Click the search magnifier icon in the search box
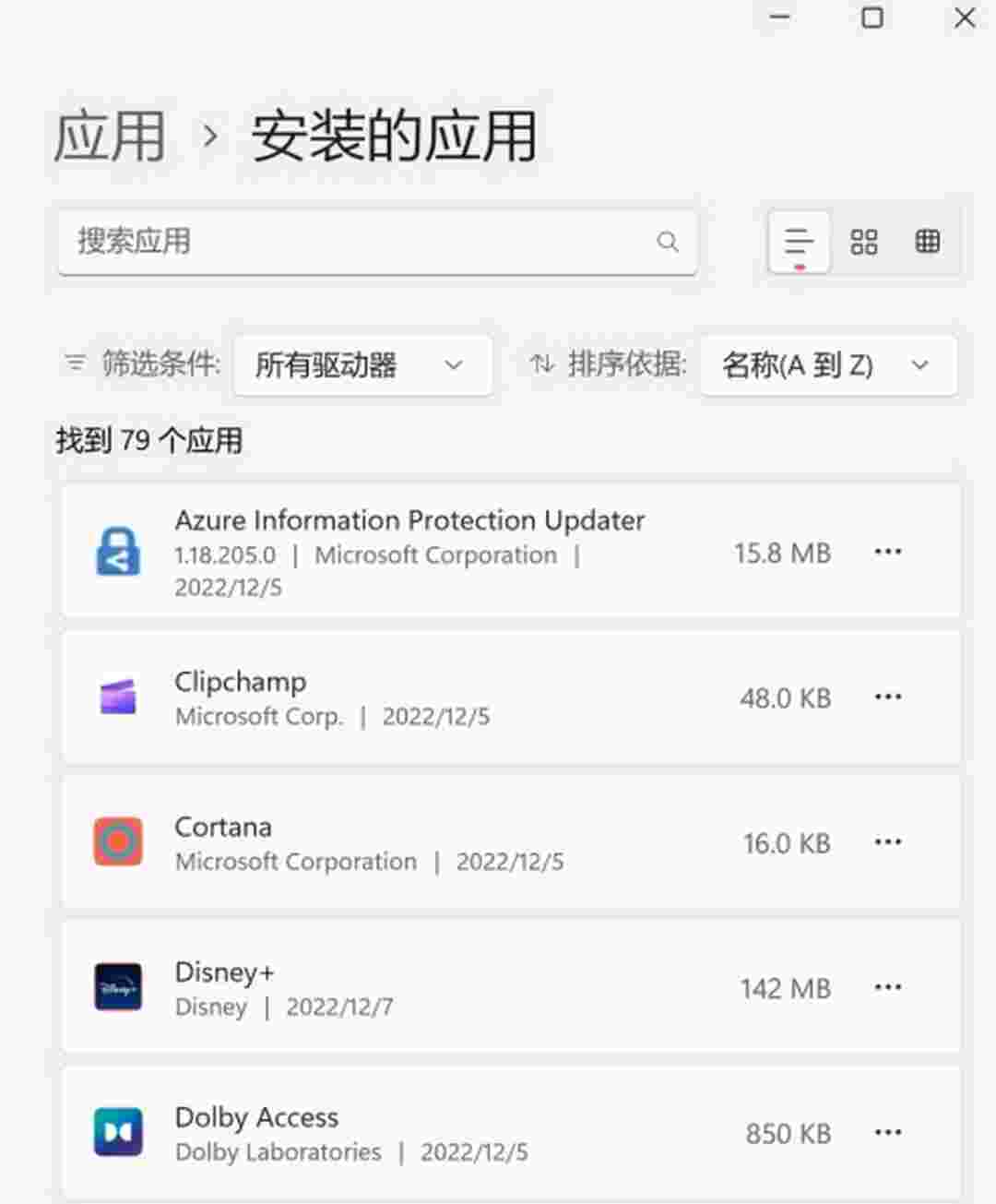The width and height of the screenshot is (996, 1204). point(667,243)
